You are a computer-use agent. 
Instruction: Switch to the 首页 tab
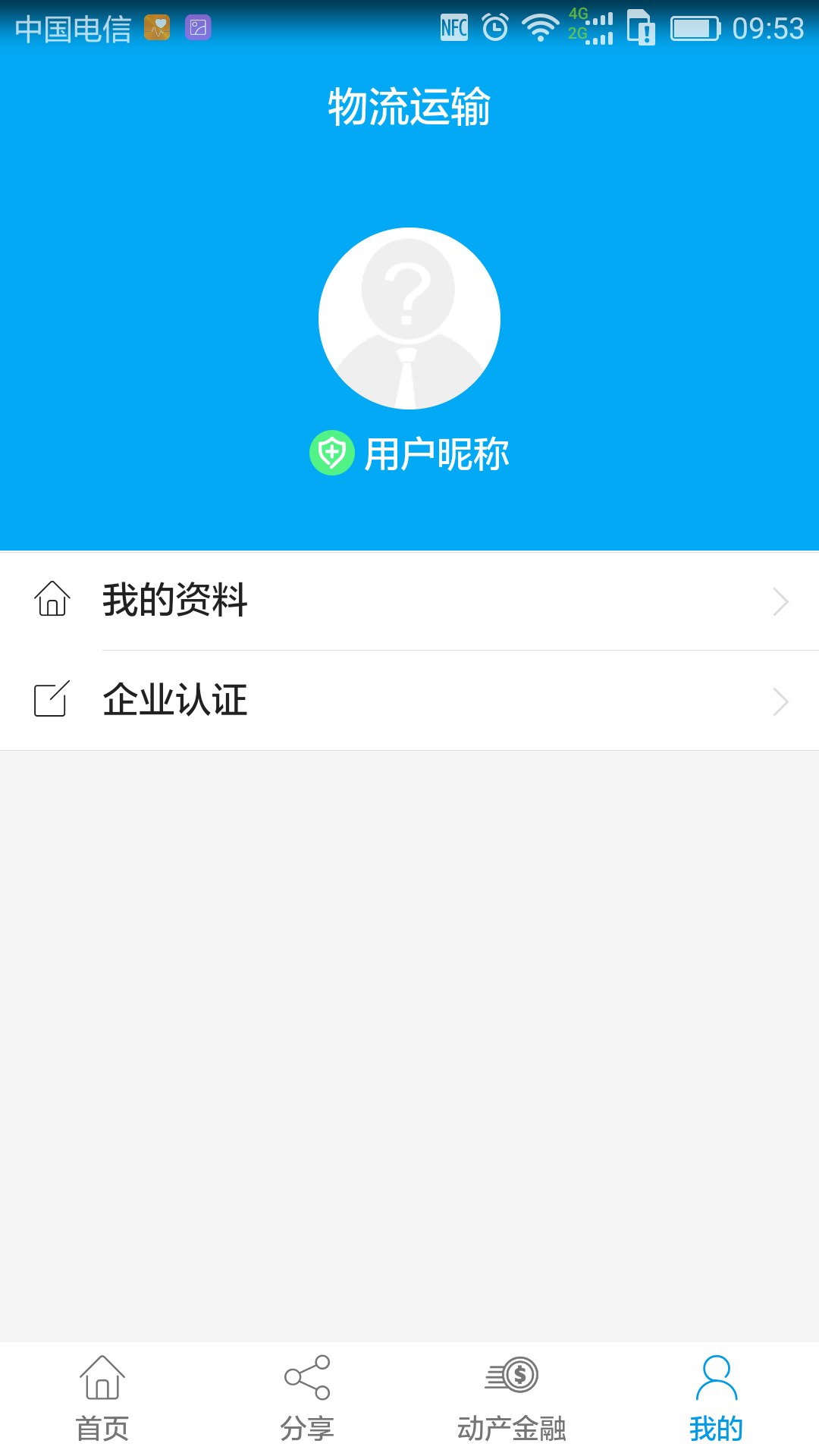102,1398
